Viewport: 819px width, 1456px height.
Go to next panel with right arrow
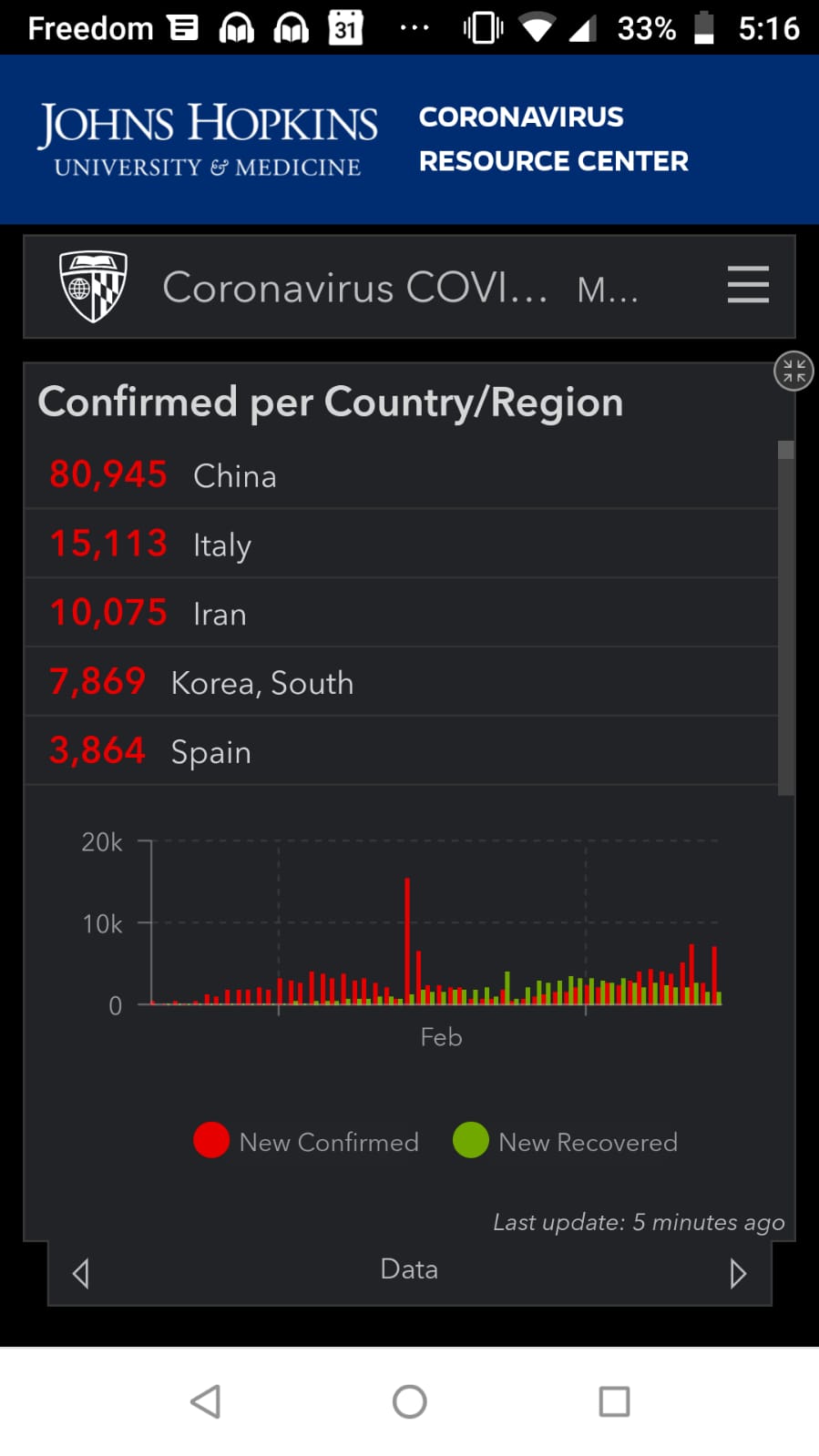738,1272
